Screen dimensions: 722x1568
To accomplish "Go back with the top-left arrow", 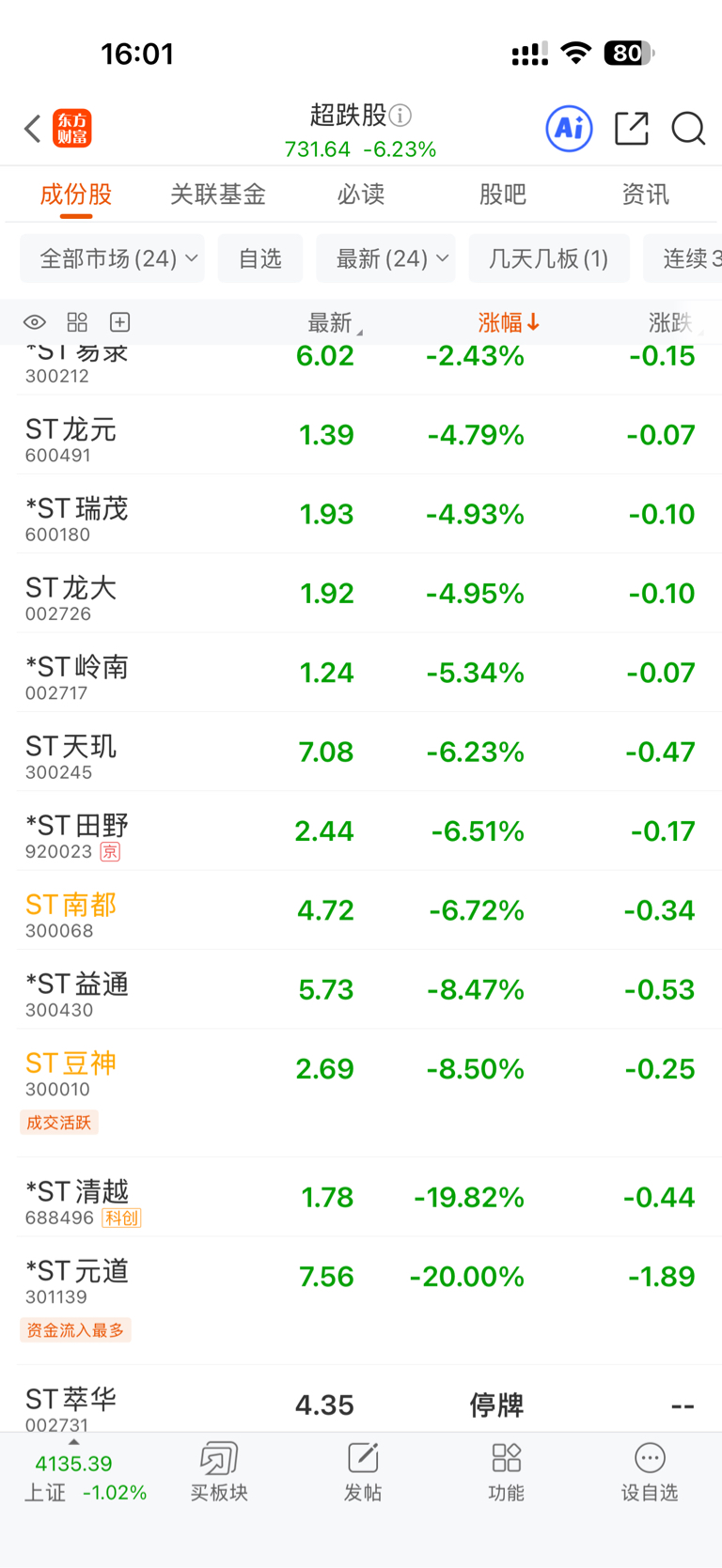I will [x=33, y=129].
